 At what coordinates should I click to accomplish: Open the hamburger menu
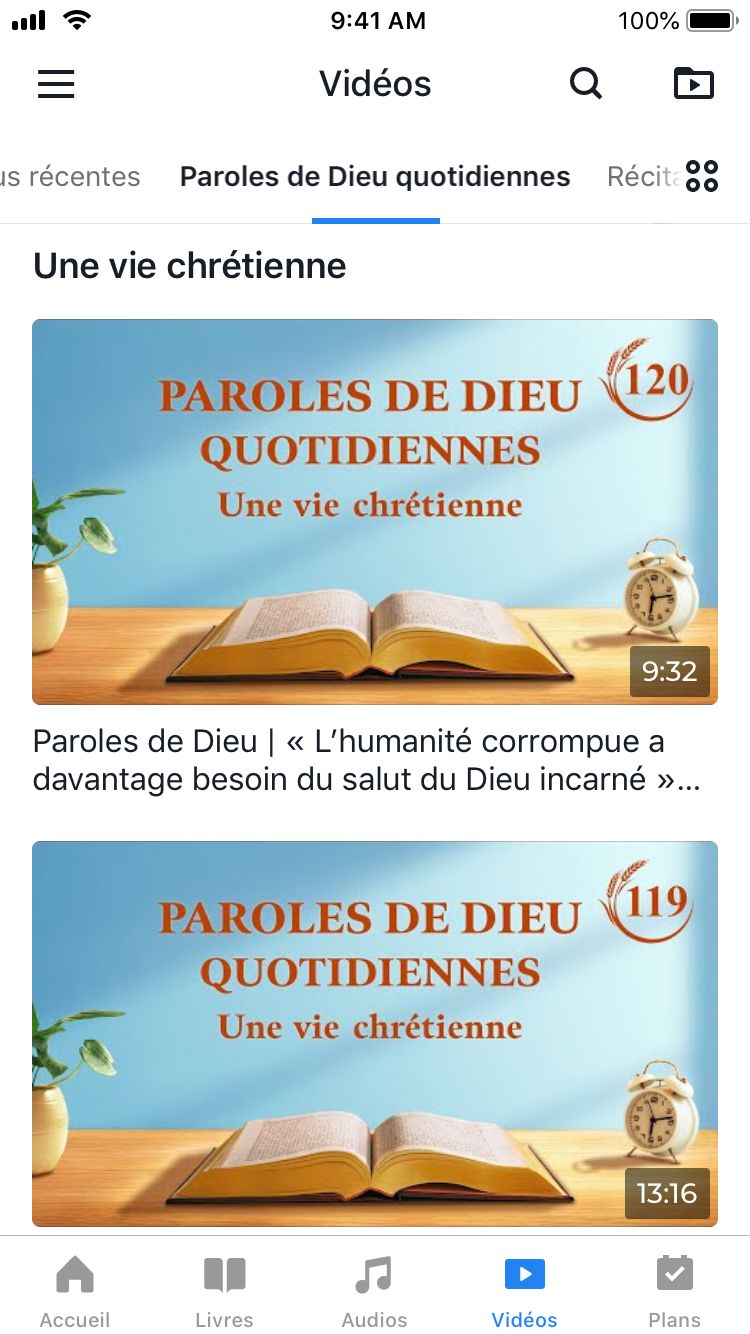(56, 84)
